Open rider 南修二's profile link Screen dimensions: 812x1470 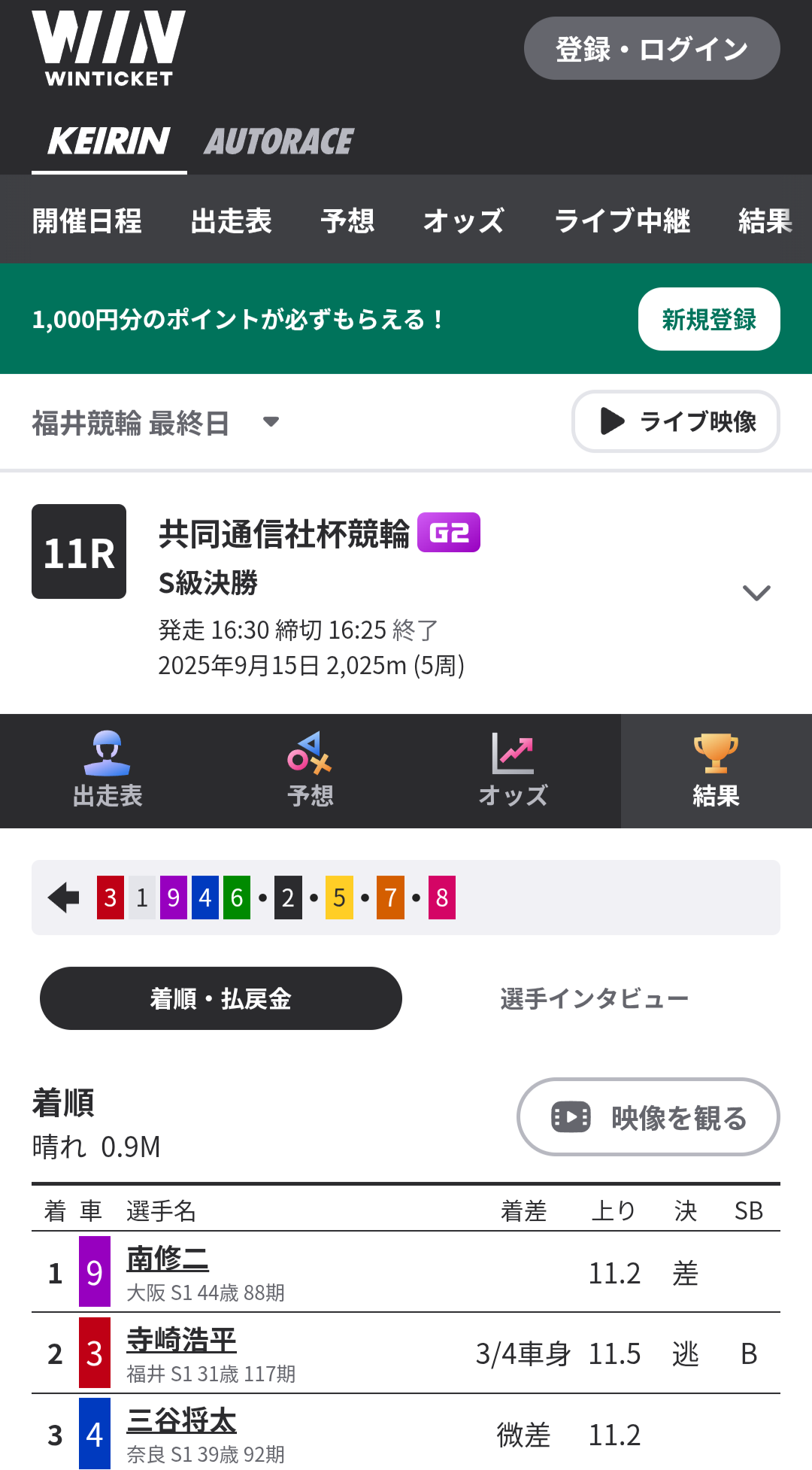click(x=168, y=1259)
